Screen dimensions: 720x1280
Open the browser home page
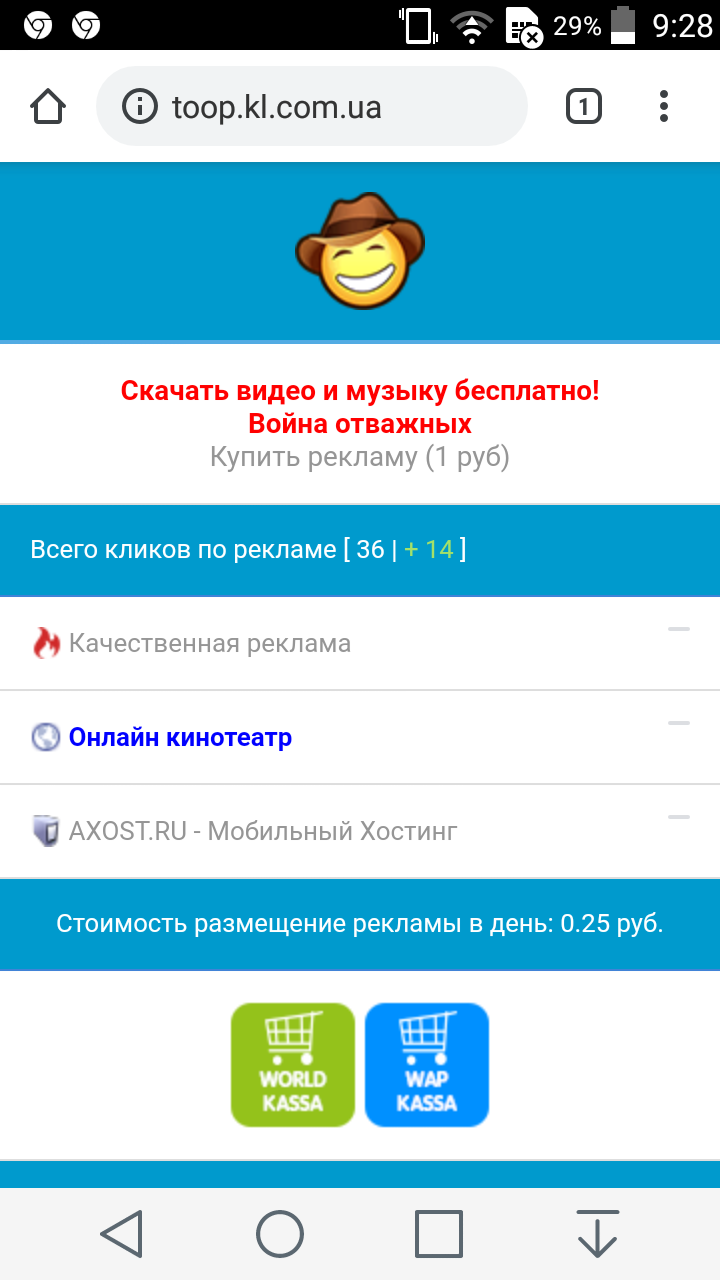48,106
